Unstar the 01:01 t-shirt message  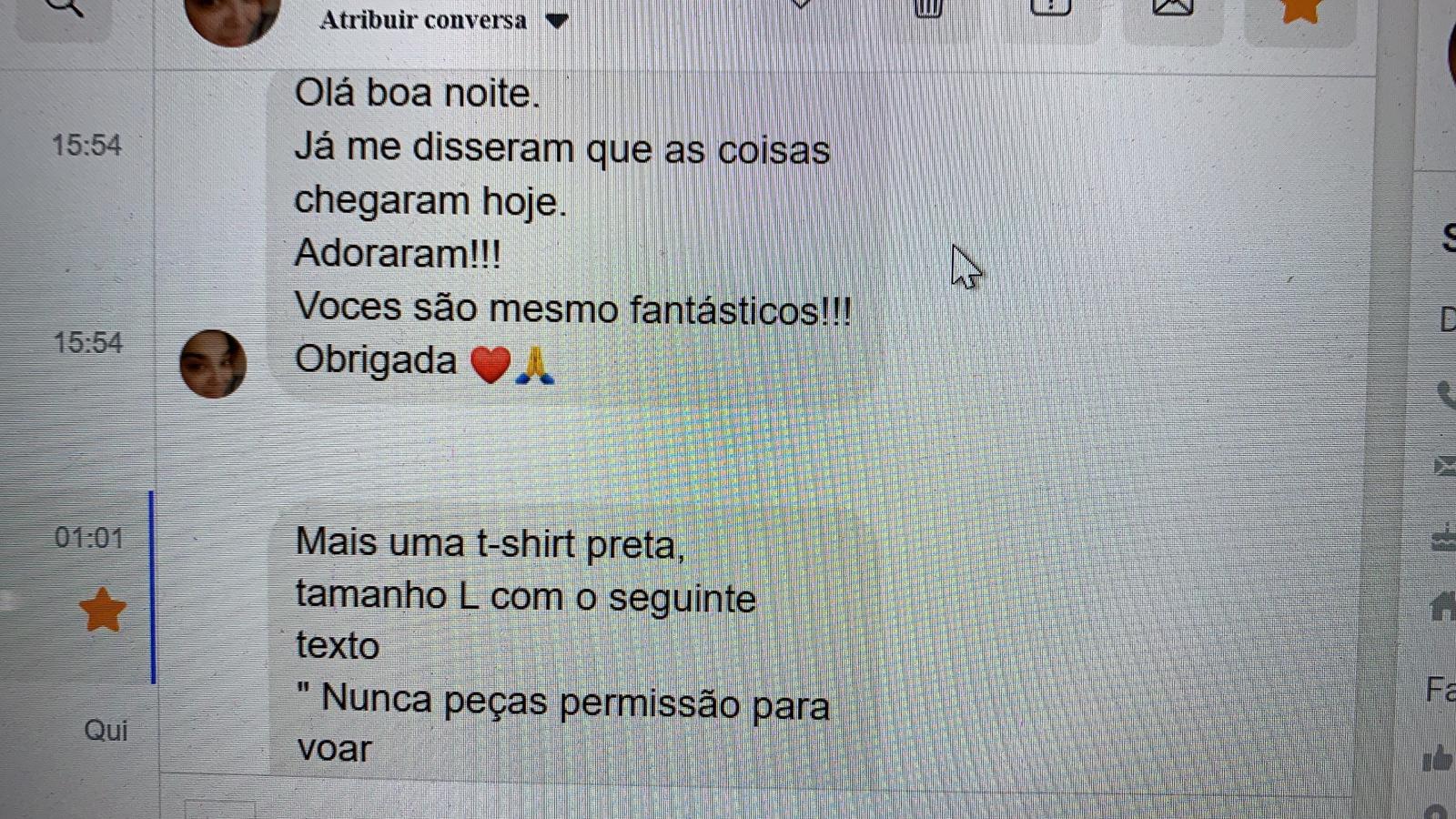(102, 610)
